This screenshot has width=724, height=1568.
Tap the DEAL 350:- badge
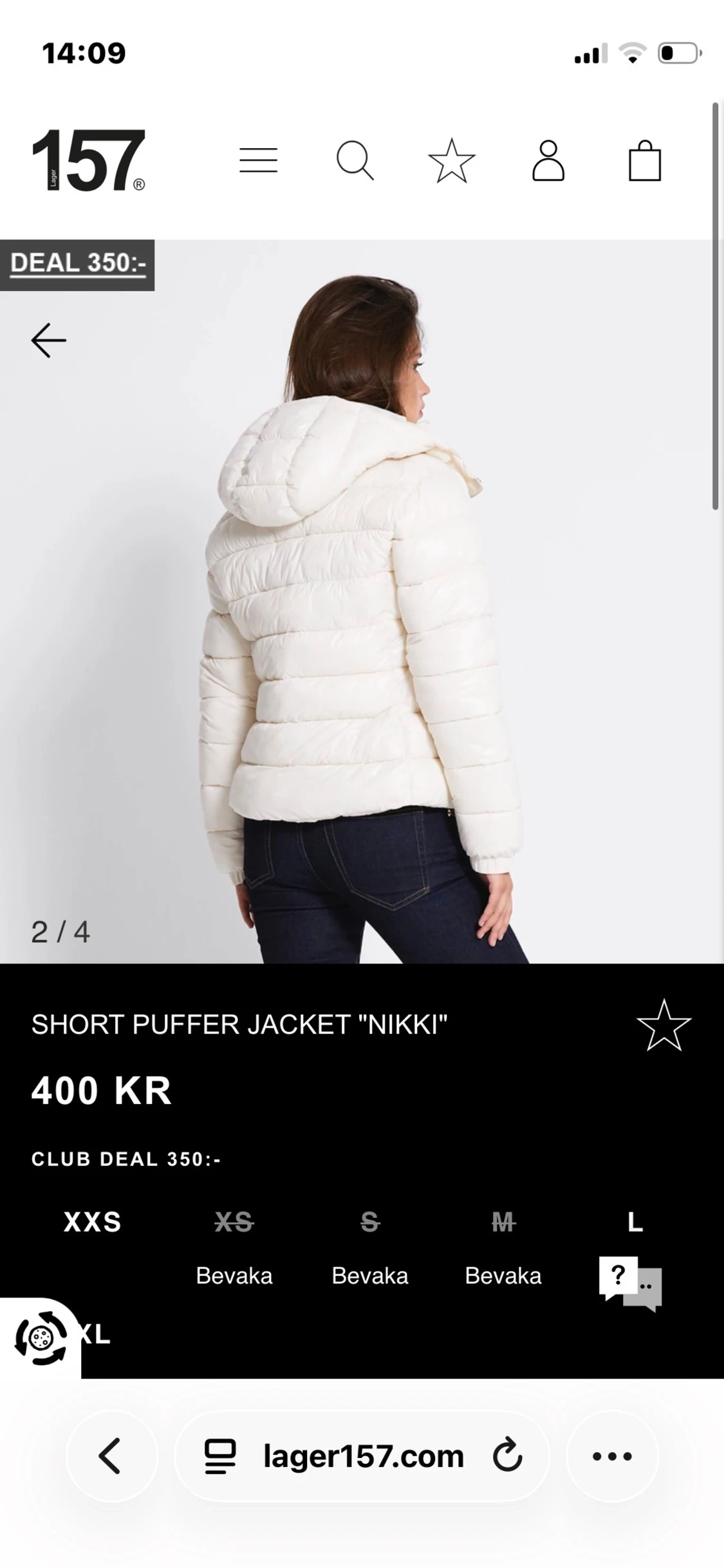pyautogui.click(x=77, y=264)
